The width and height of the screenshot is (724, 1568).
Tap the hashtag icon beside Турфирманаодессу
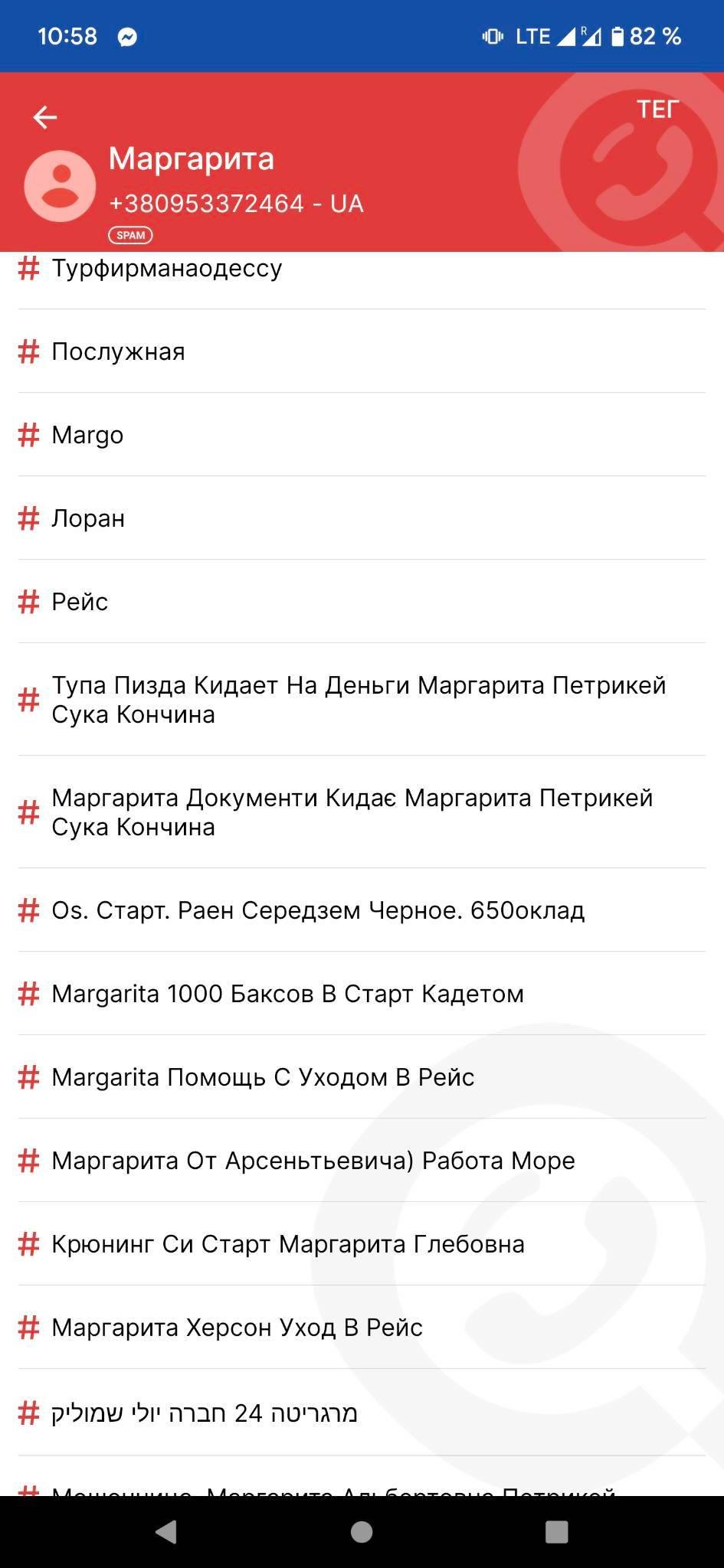coord(28,267)
